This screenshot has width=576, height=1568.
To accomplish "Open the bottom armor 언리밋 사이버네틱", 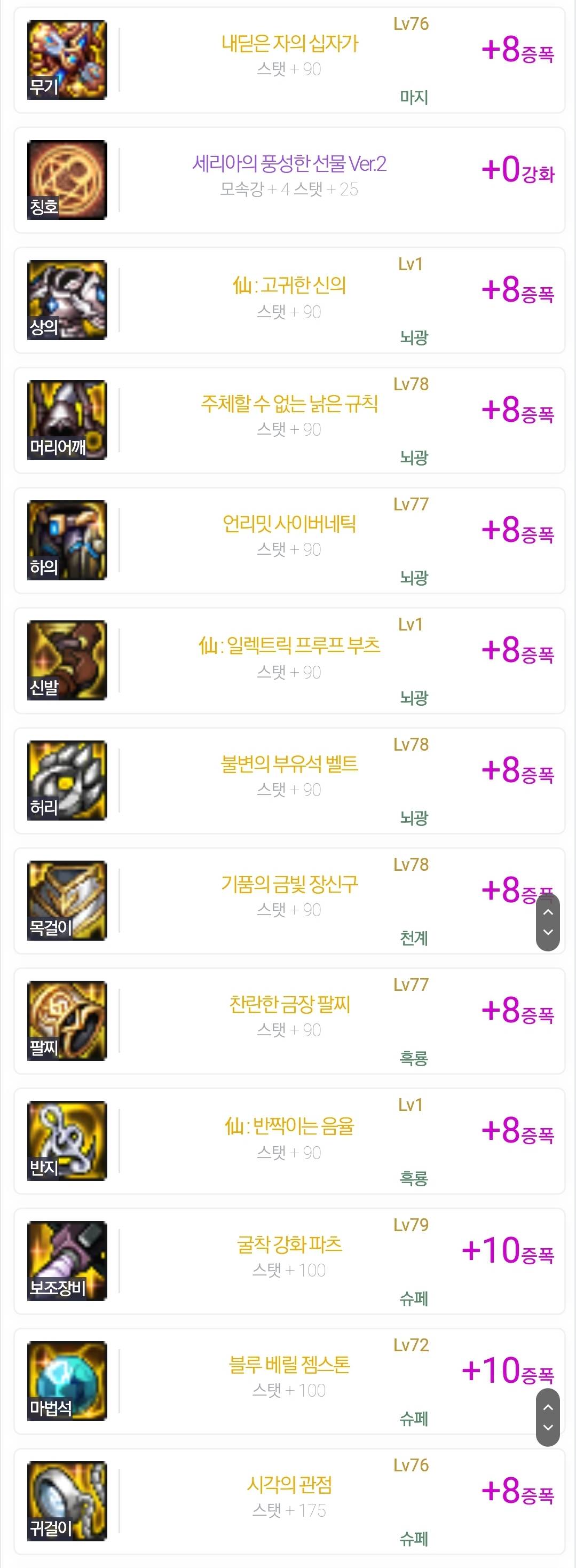I will click(x=289, y=524).
